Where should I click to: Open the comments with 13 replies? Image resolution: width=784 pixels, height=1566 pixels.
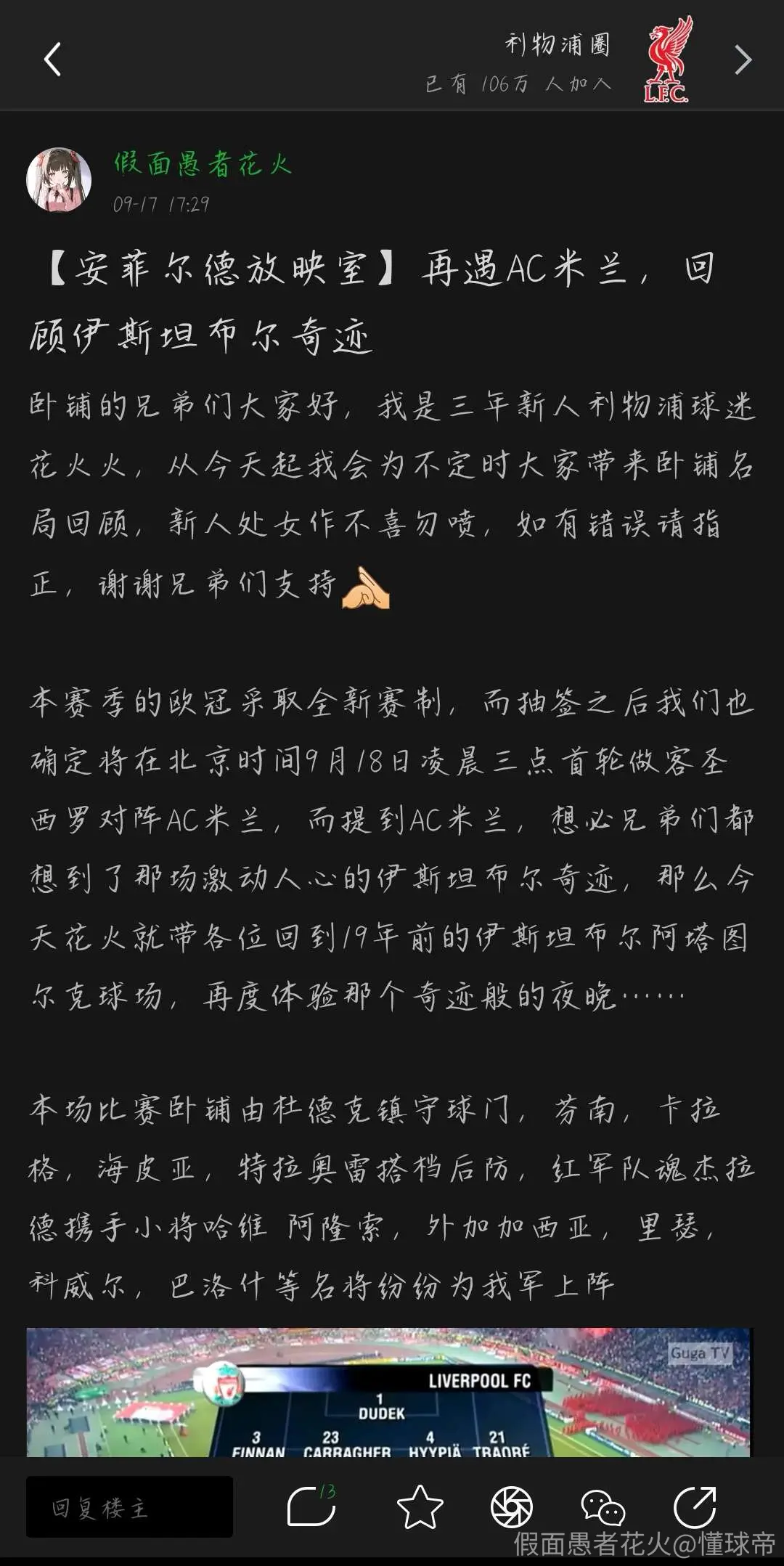point(312,1506)
